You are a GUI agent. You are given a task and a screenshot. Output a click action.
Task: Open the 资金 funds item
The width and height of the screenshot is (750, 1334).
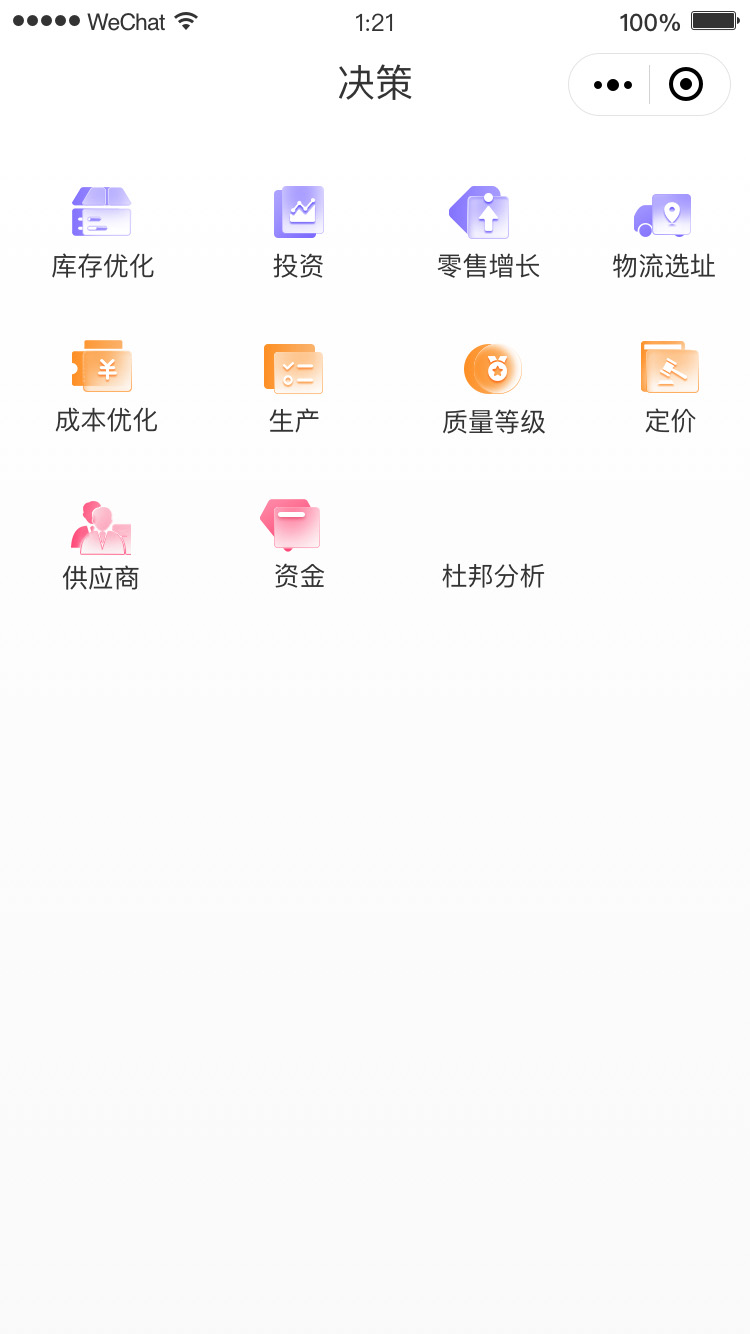tap(299, 544)
